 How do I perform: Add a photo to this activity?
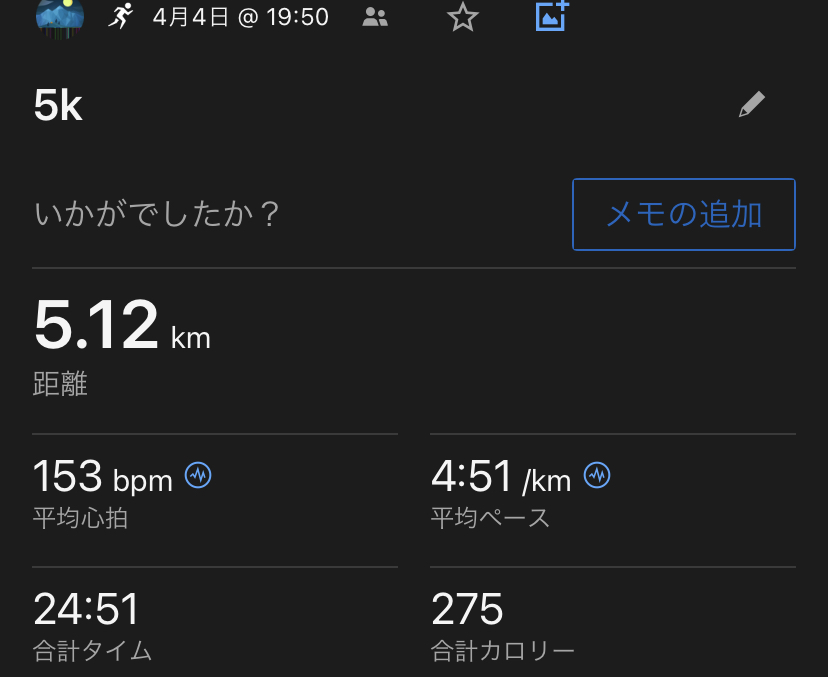coord(551,15)
